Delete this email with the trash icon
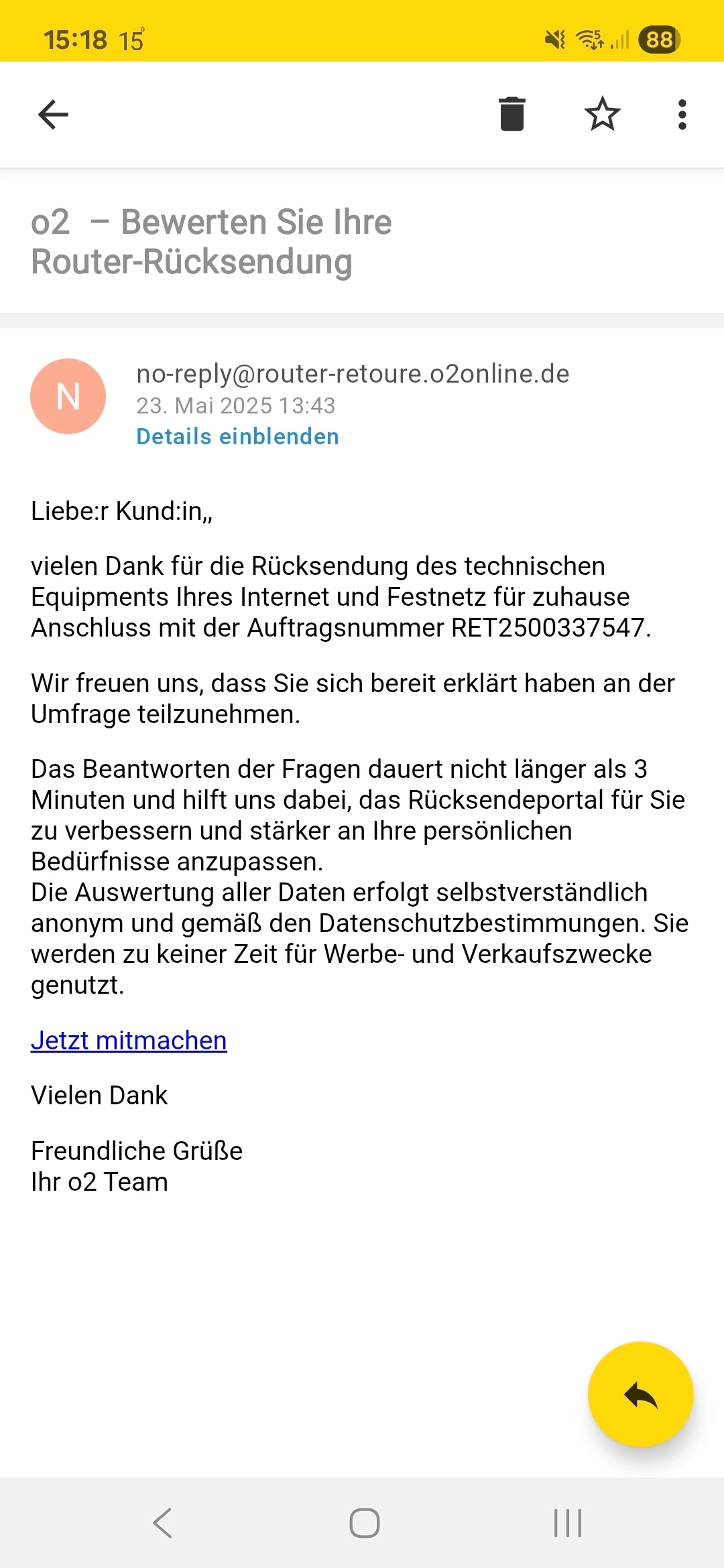This screenshot has width=724, height=1568. point(512,115)
